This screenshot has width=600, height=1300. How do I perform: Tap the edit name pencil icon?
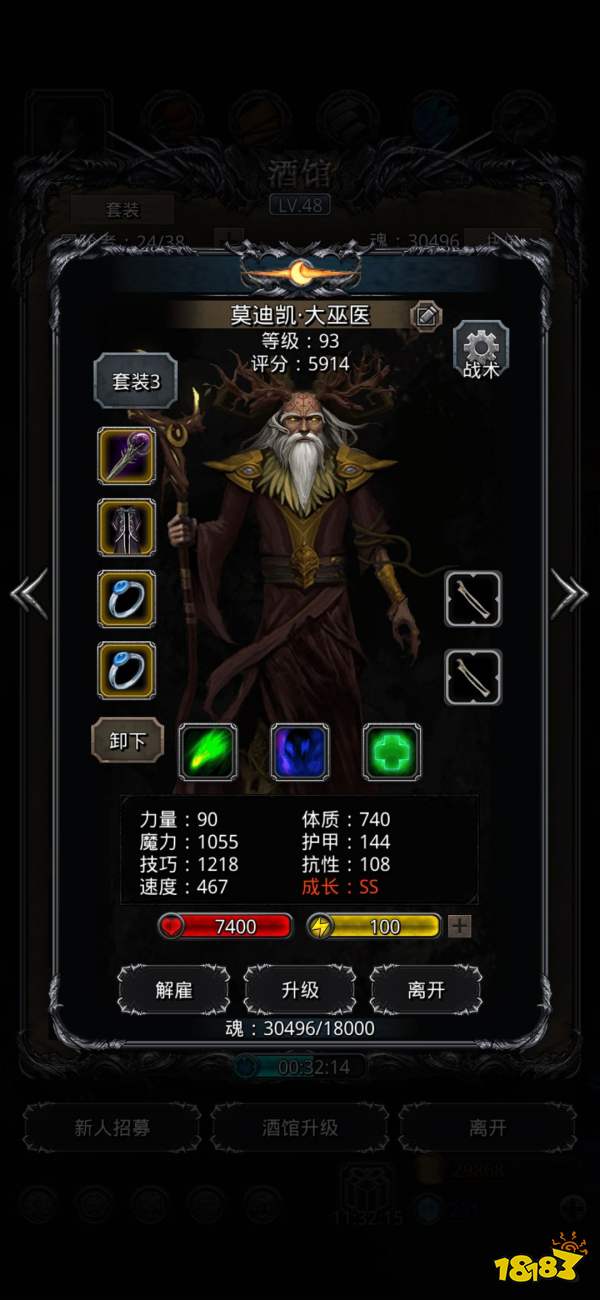(x=426, y=315)
